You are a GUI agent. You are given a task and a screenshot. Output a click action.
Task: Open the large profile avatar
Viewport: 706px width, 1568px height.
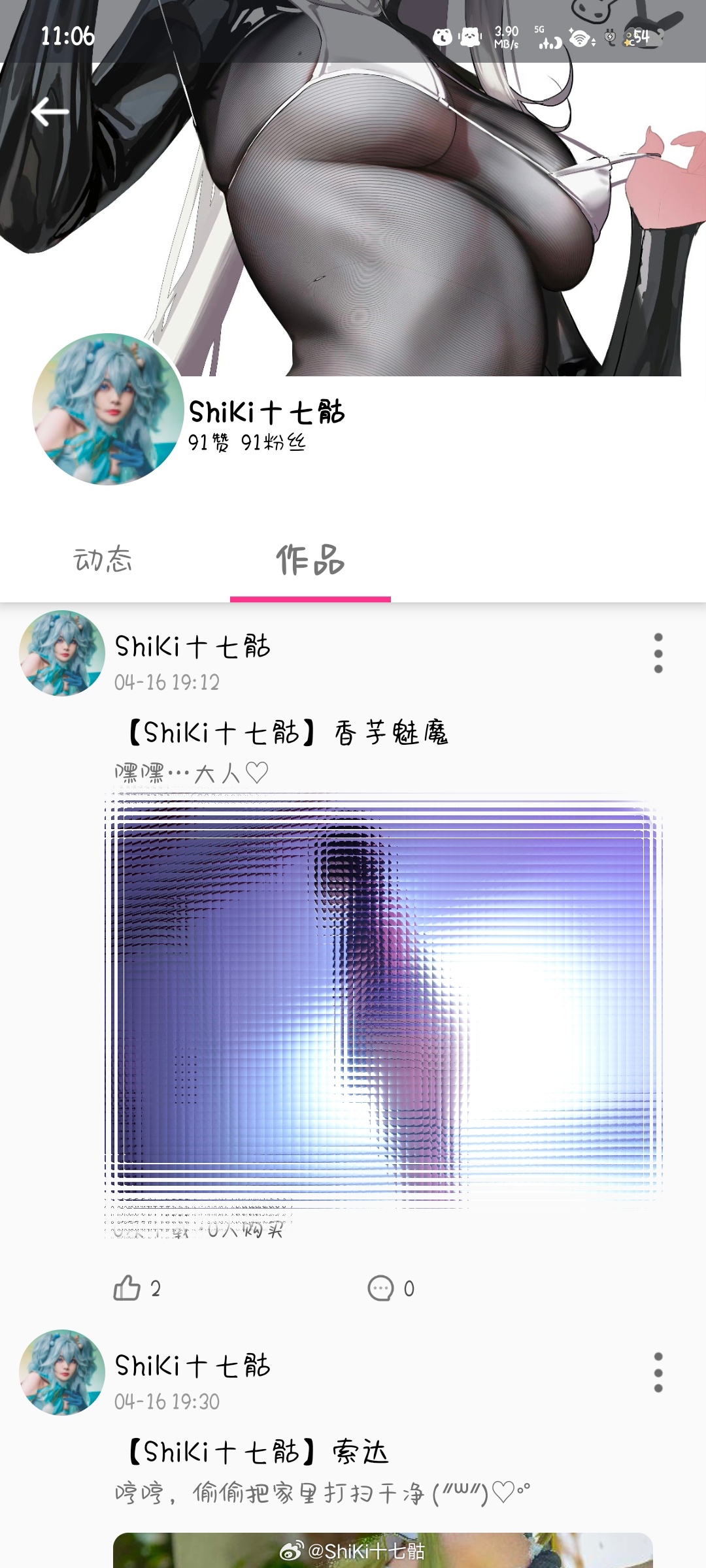point(108,410)
